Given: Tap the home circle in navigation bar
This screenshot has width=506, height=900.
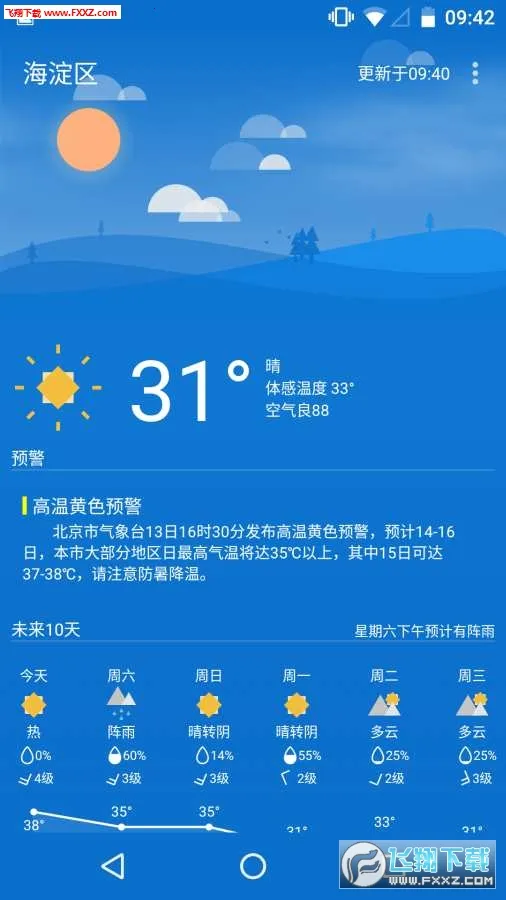Looking at the screenshot, I should point(253,866).
